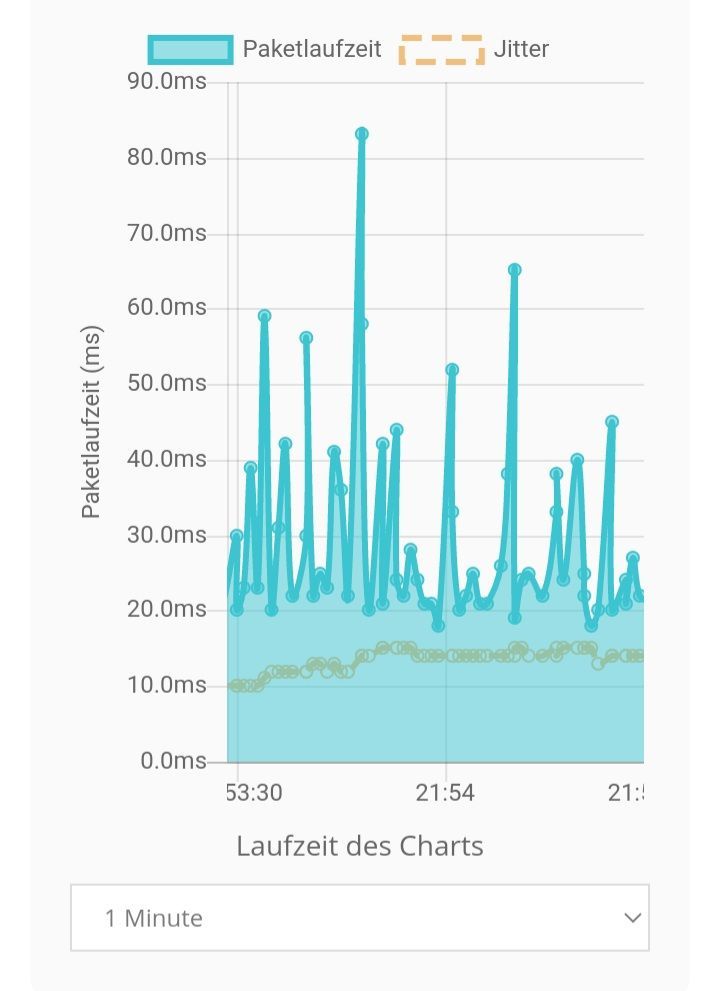Open the chart duration dropdown showing 1 Minute
The image size is (720, 991).
click(360, 917)
